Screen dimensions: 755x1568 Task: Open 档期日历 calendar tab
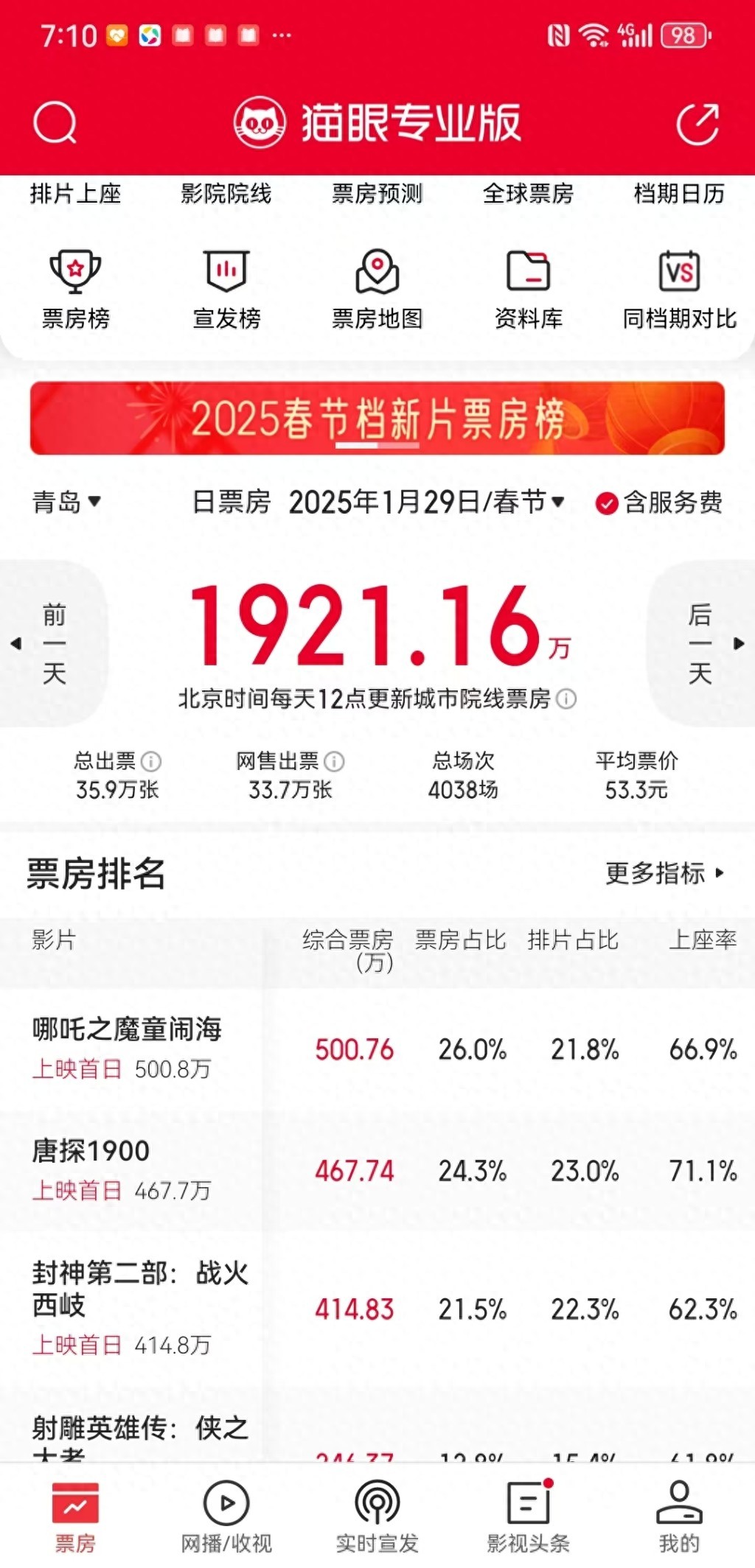tap(678, 194)
